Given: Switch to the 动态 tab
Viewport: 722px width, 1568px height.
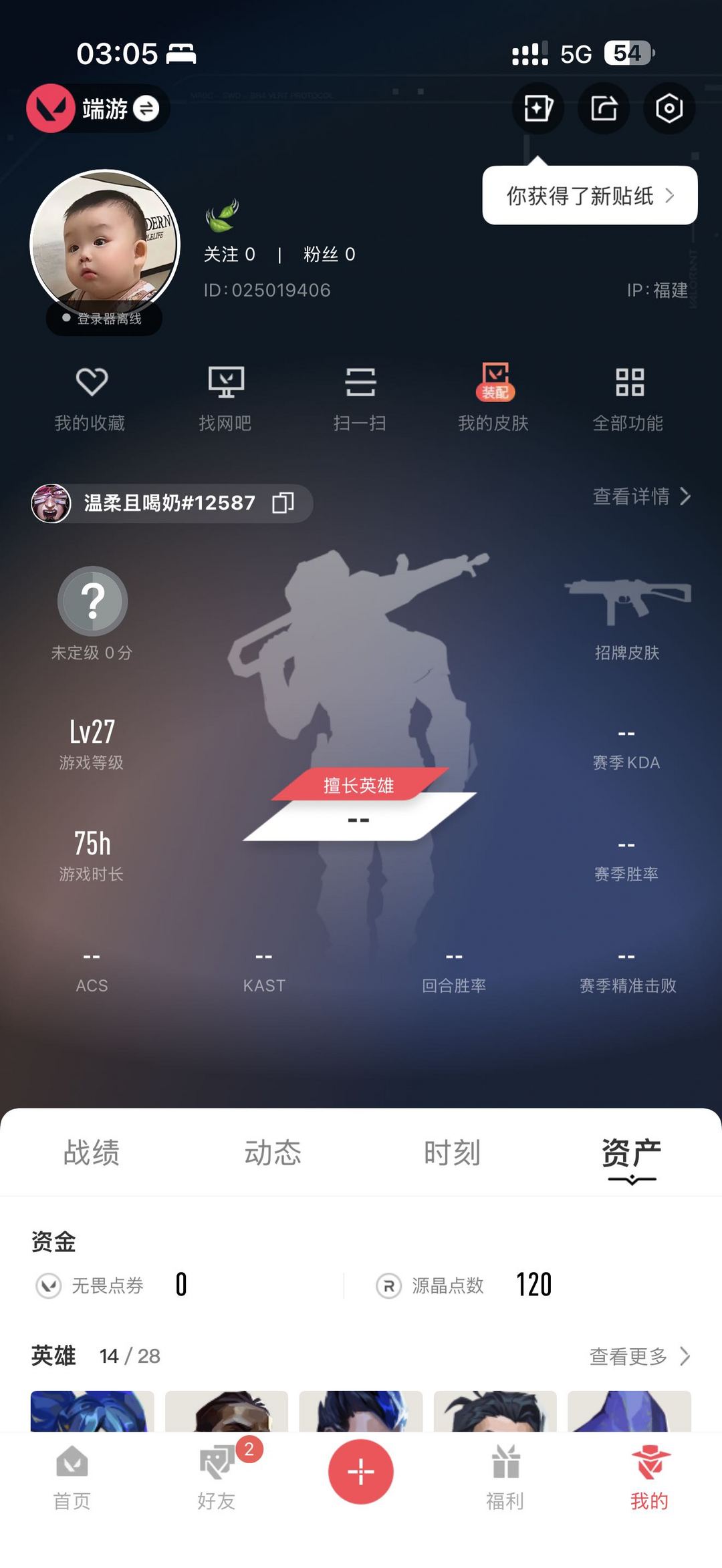Looking at the screenshot, I should point(273,1153).
